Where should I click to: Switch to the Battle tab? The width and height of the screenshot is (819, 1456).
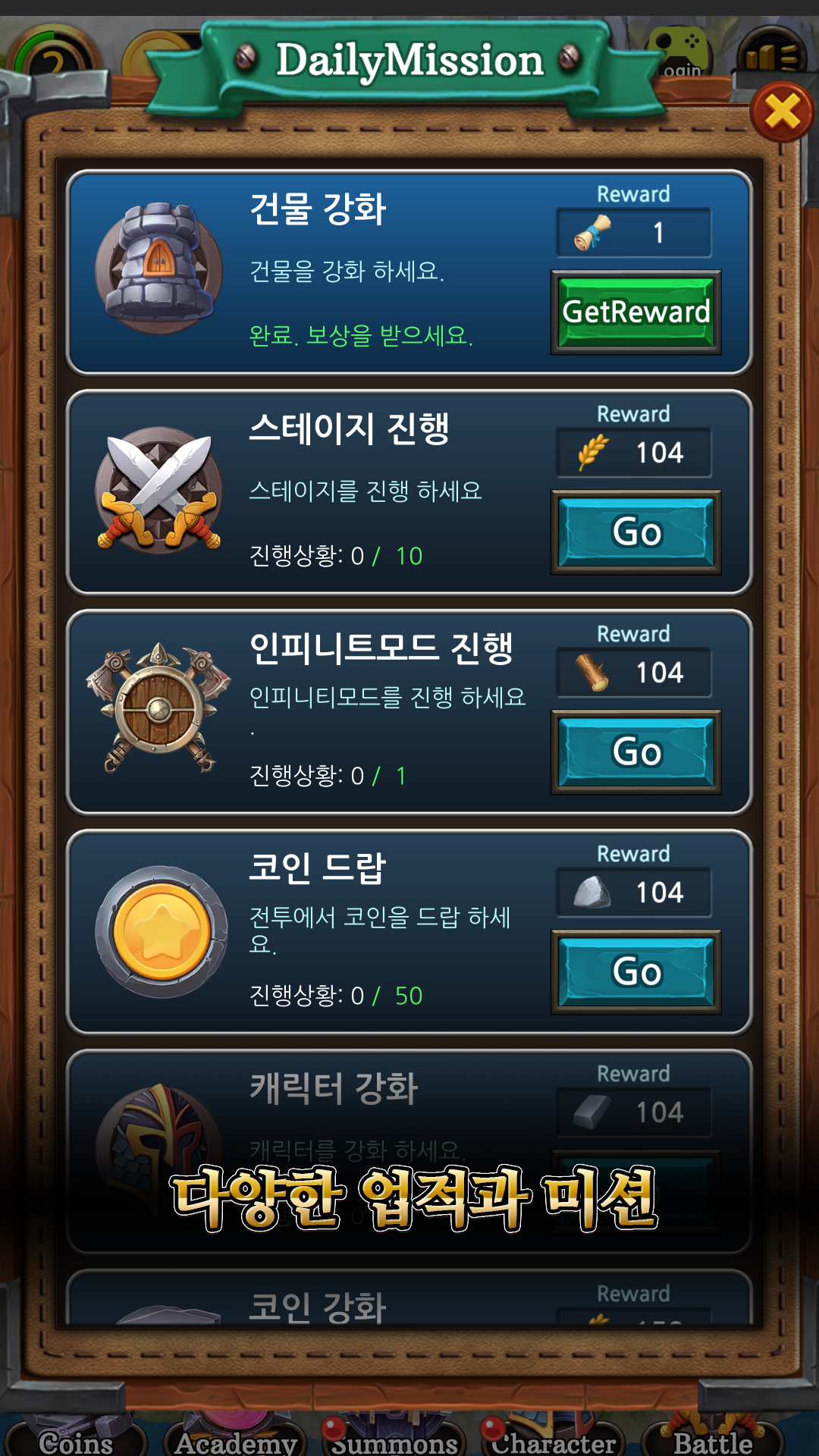click(x=713, y=1441)
